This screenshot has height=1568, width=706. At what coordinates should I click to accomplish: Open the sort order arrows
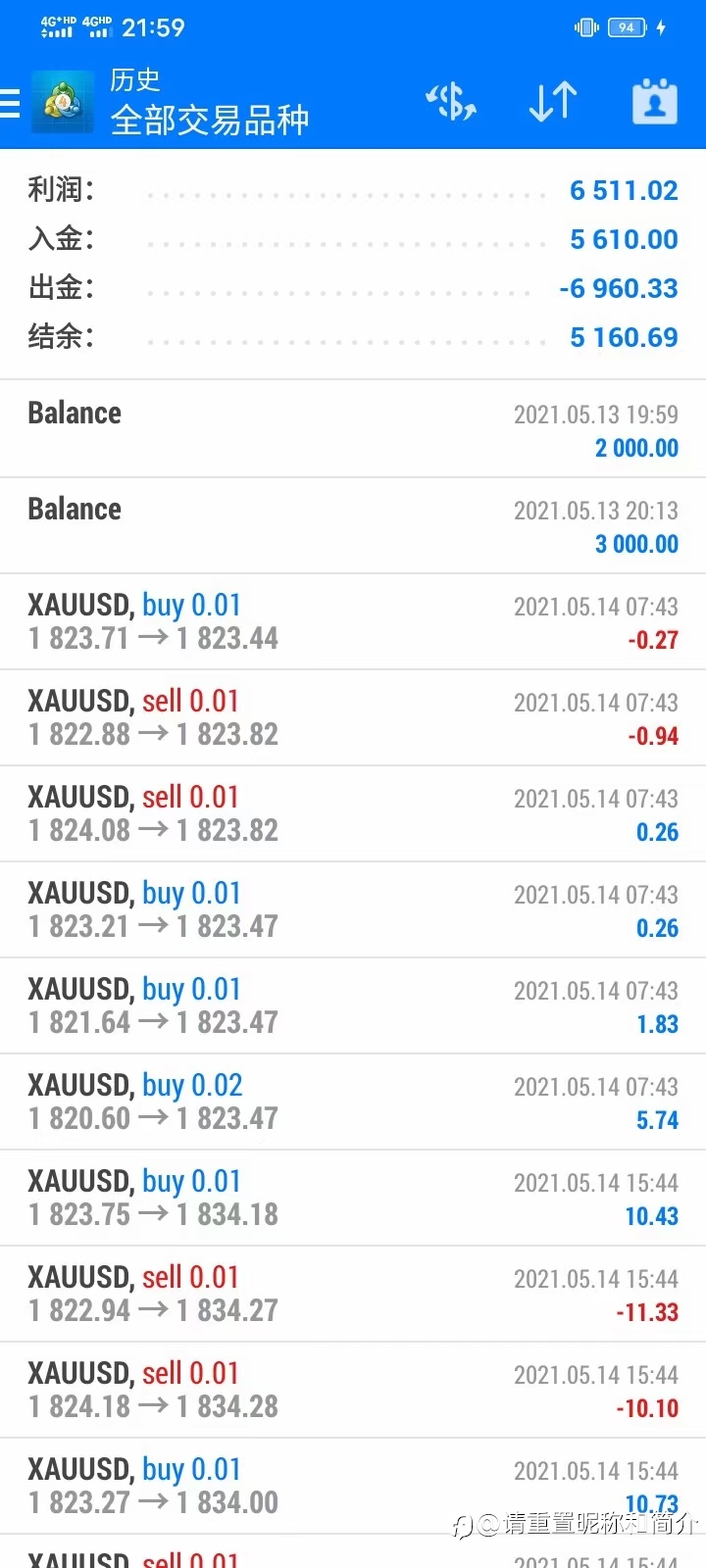(553, 101)
